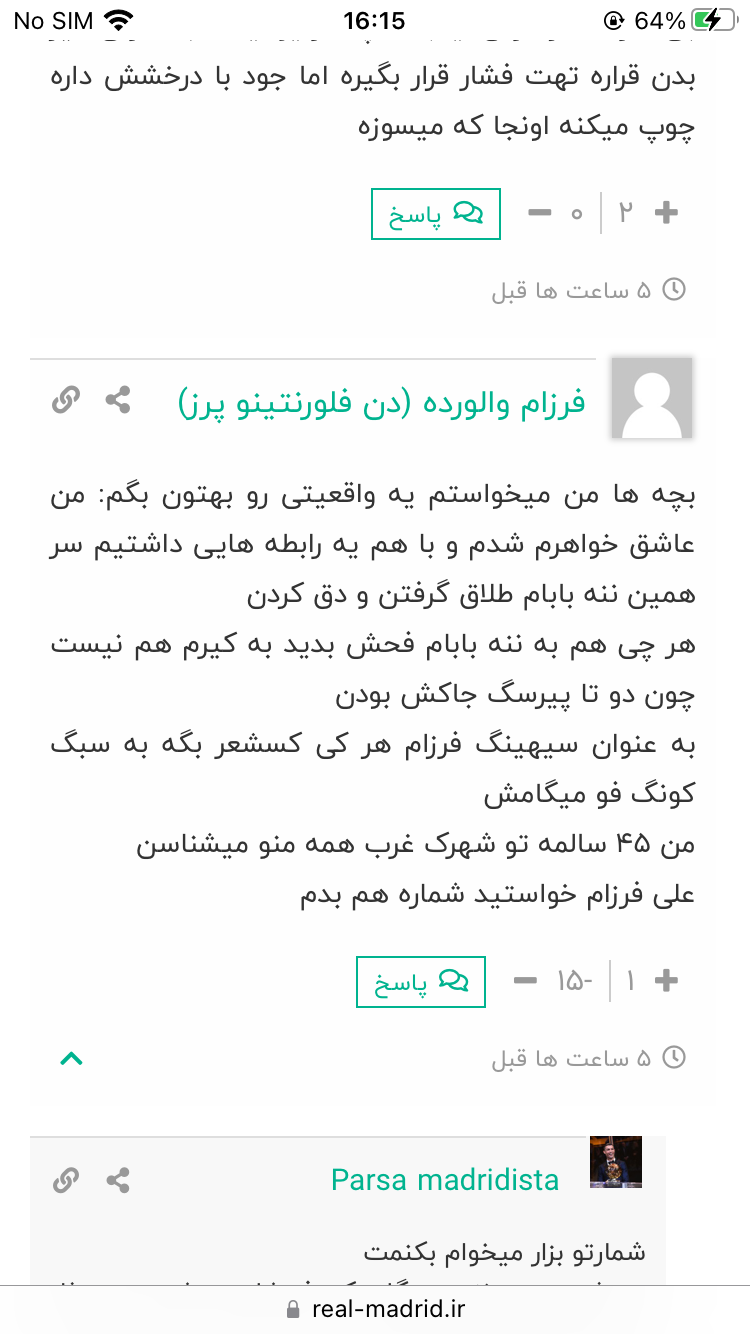Copy the link to Parsa madridista's reply
The height and width of the screenshot is (1334, 750).
pyautogui.click(x=66, y=1181)
